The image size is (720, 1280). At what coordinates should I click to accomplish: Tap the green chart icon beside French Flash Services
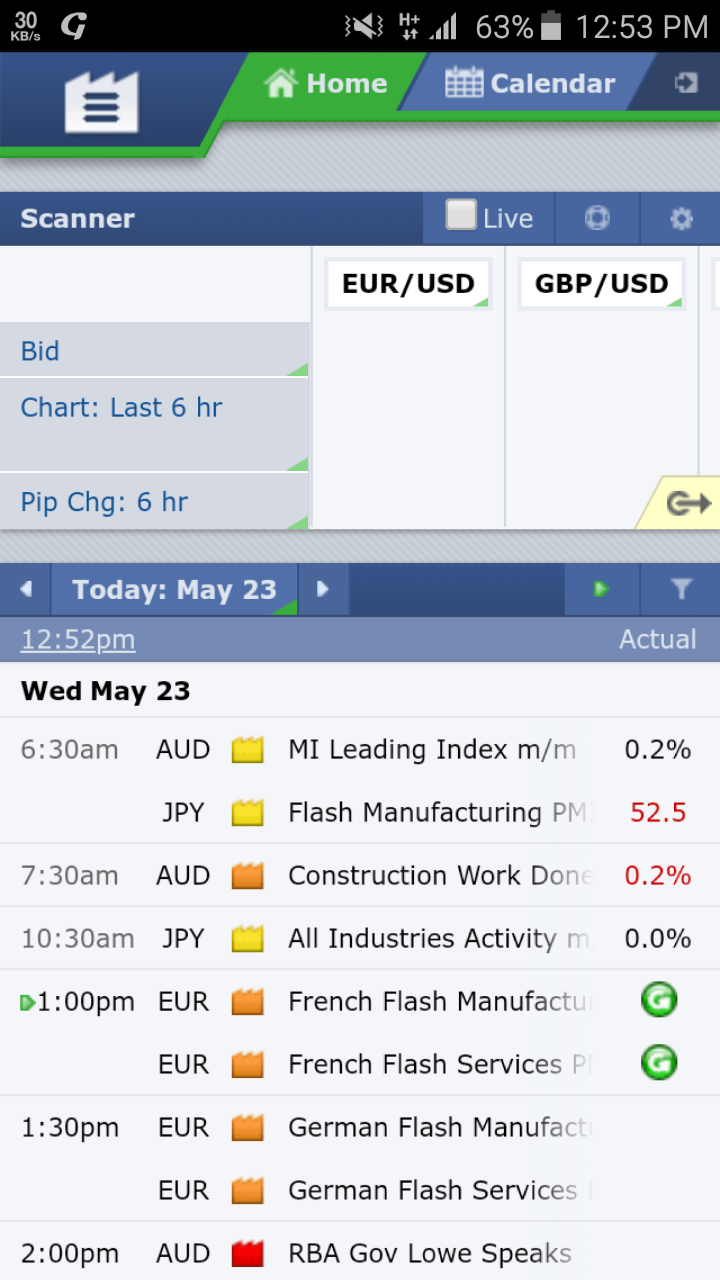click(x=659, y=1063)
